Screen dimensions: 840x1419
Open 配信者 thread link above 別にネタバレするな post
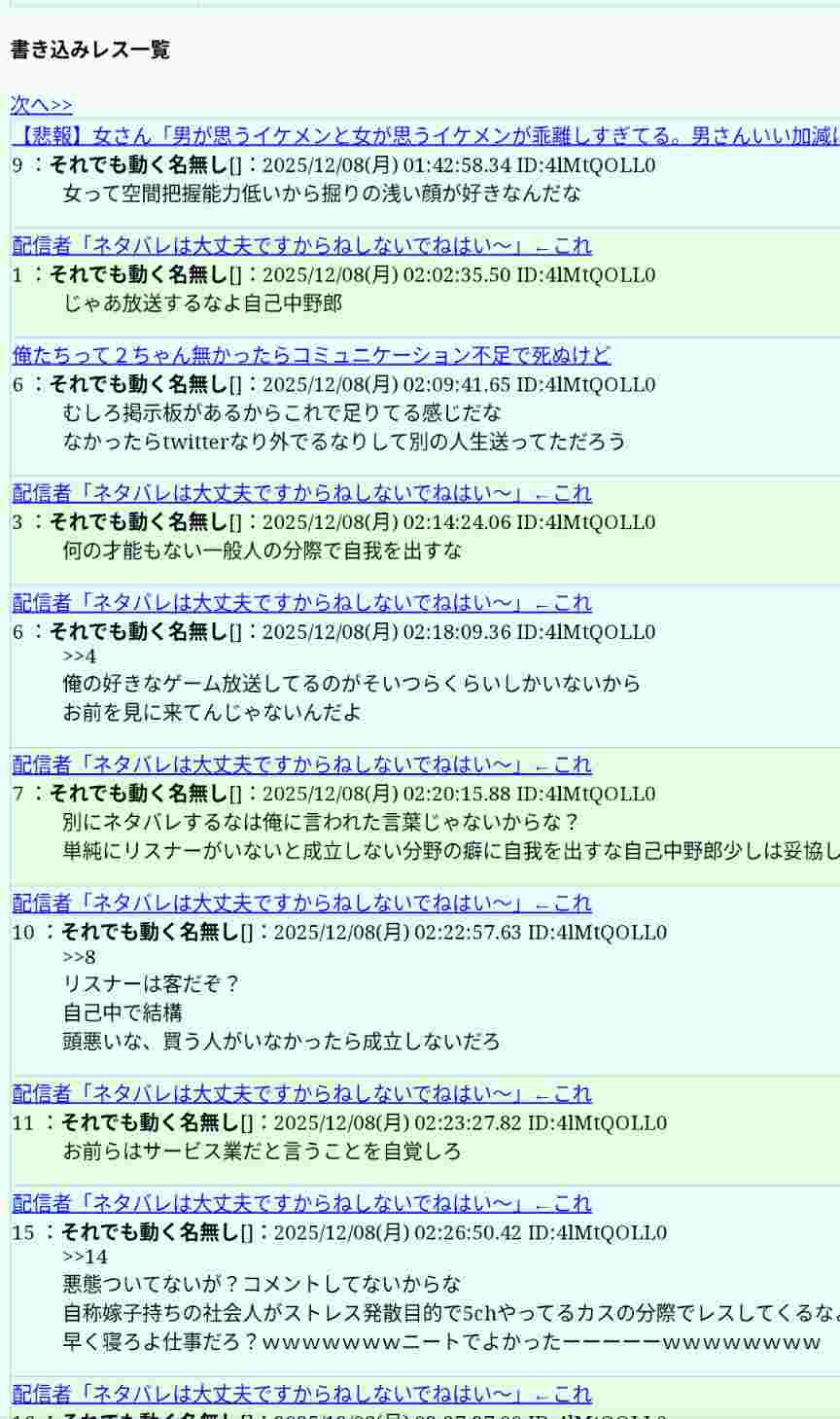(x=301, y=764)
